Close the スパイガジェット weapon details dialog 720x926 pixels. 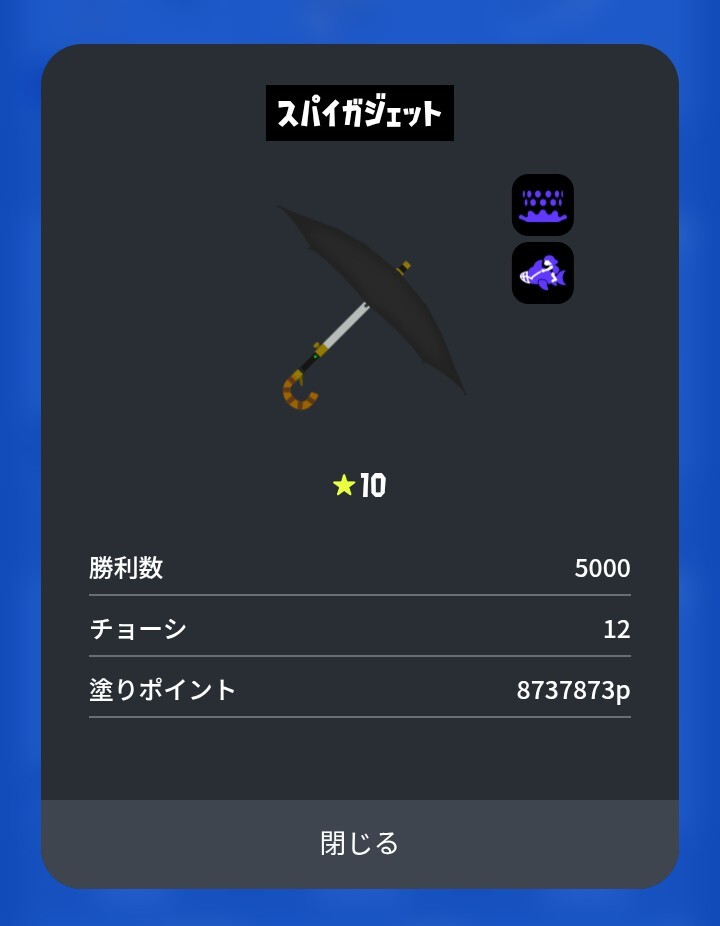[360, 843]
